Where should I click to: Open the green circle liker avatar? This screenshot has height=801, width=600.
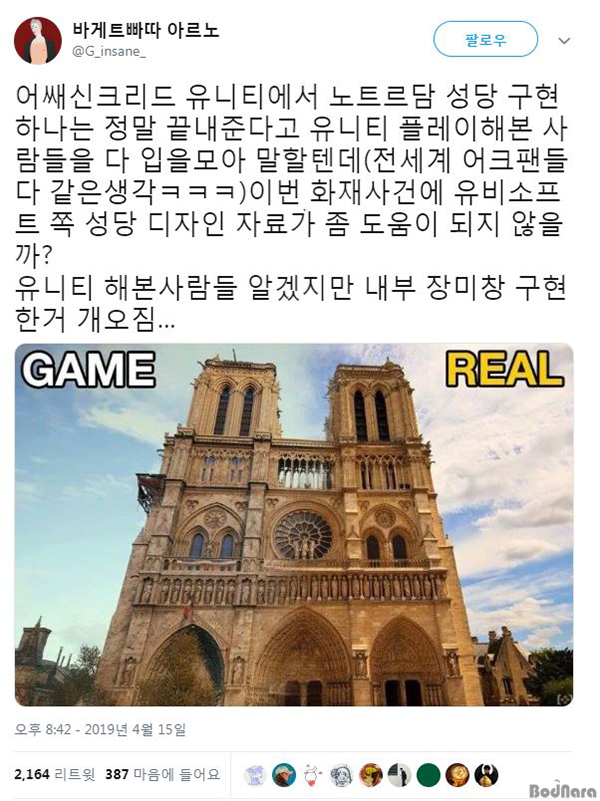[x=428, y=775]
